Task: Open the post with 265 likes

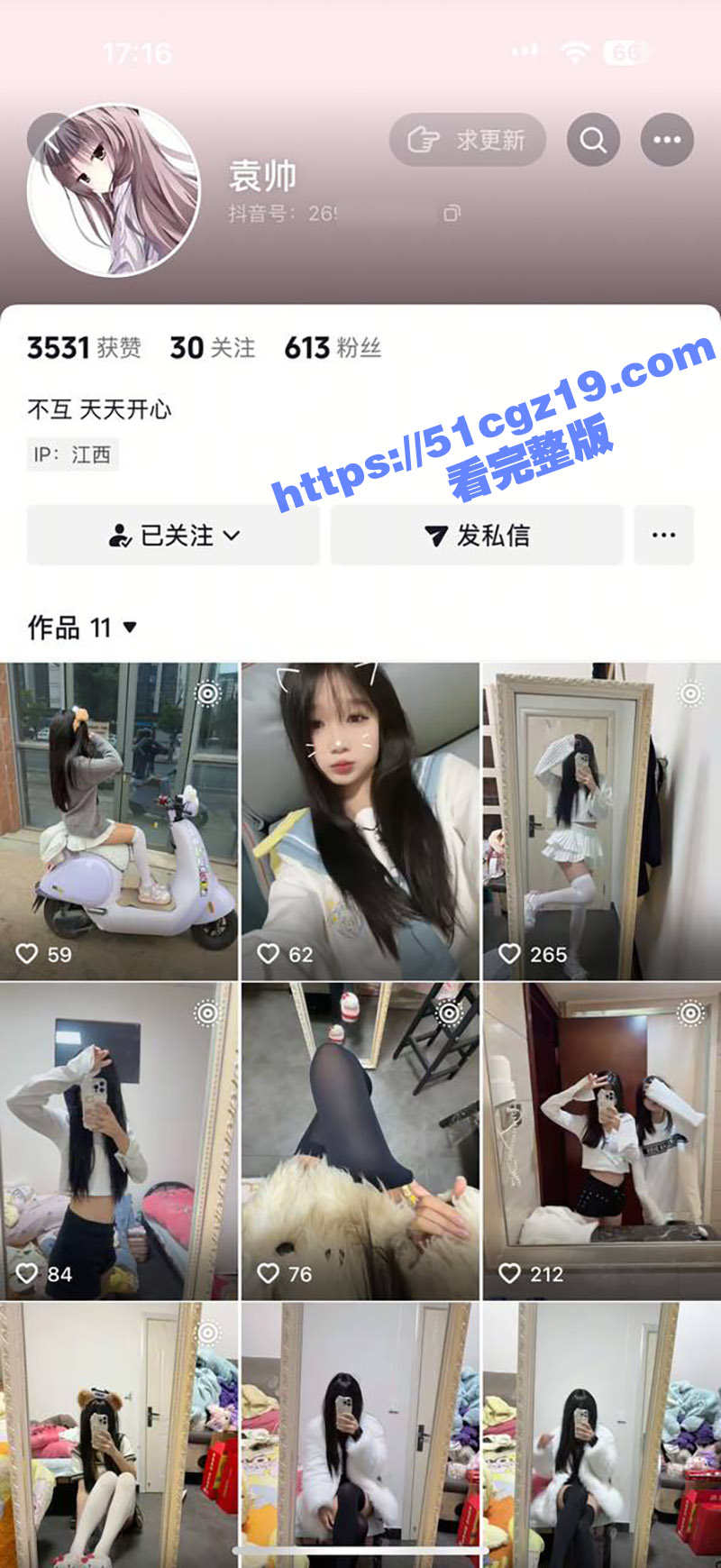Action: [602, 821]
